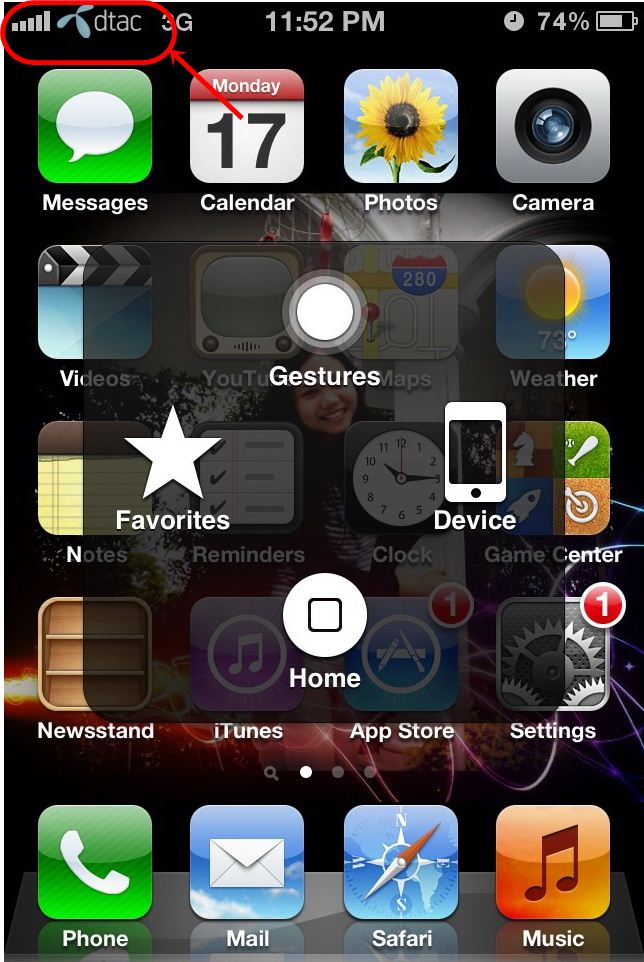Open the Messages app
644x962 pixels.
click(x=95, y=126)
